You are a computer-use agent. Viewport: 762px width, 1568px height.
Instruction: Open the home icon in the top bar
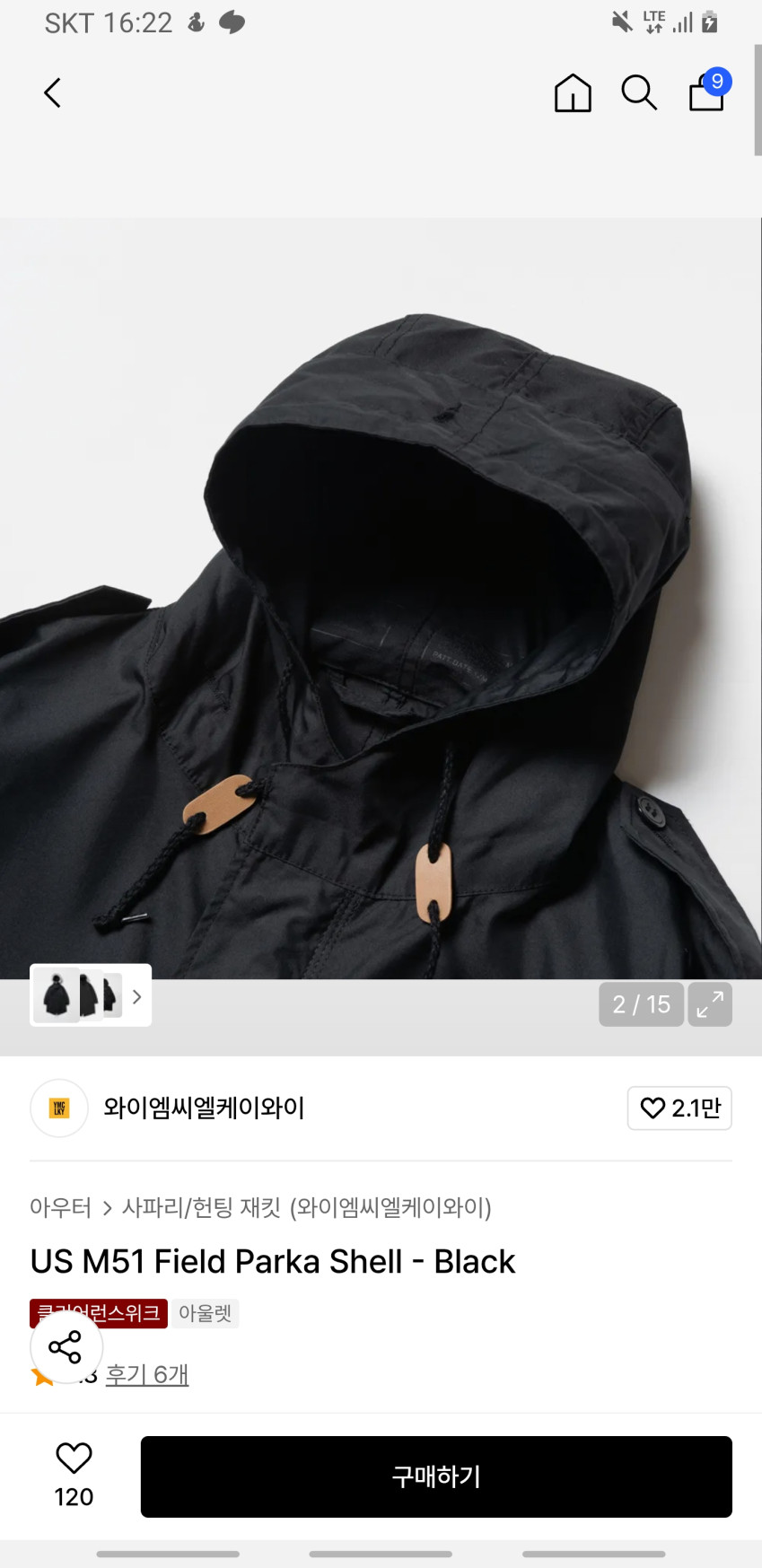pyautogui.click(x=573, y=92)
